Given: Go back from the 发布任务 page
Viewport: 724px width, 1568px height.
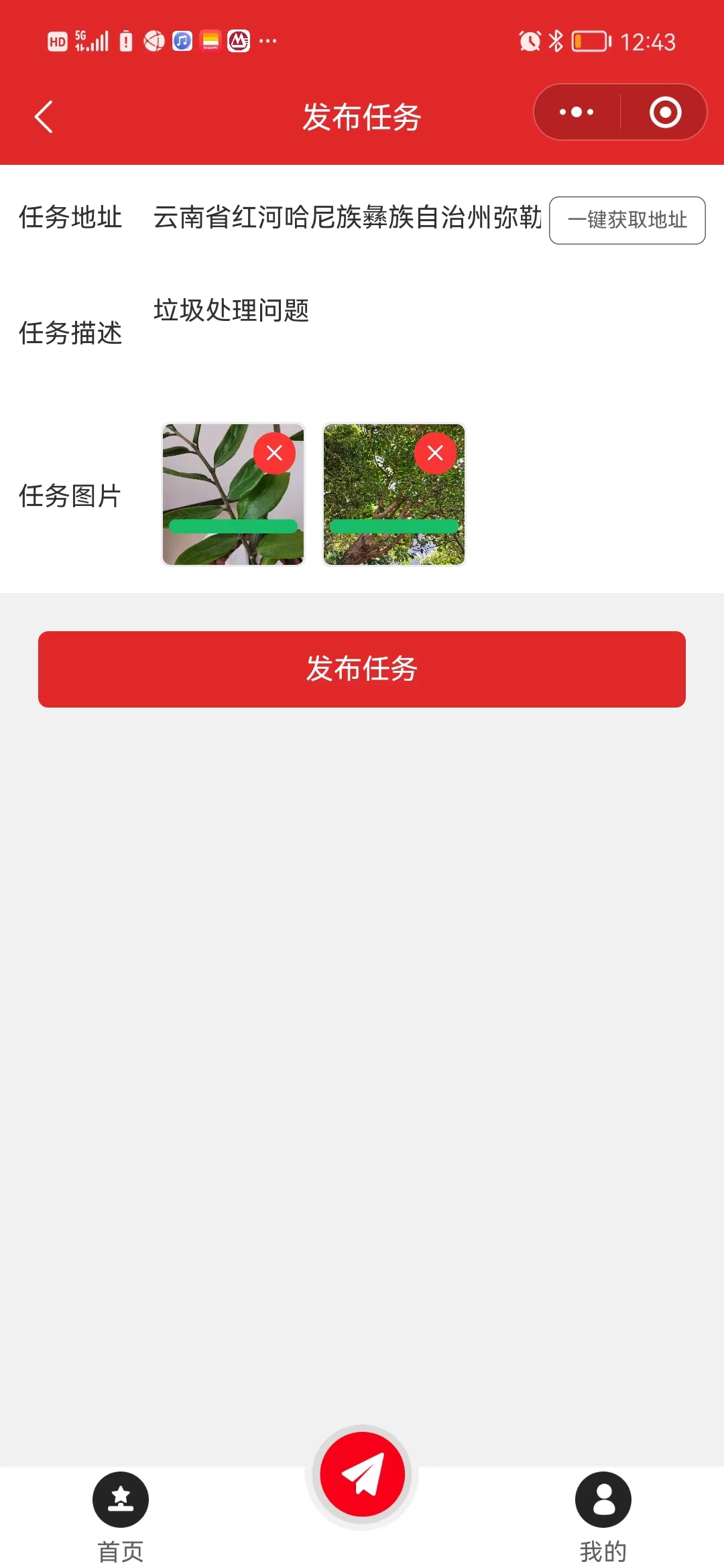Looking at the screenshot, I should click(44, 117).
